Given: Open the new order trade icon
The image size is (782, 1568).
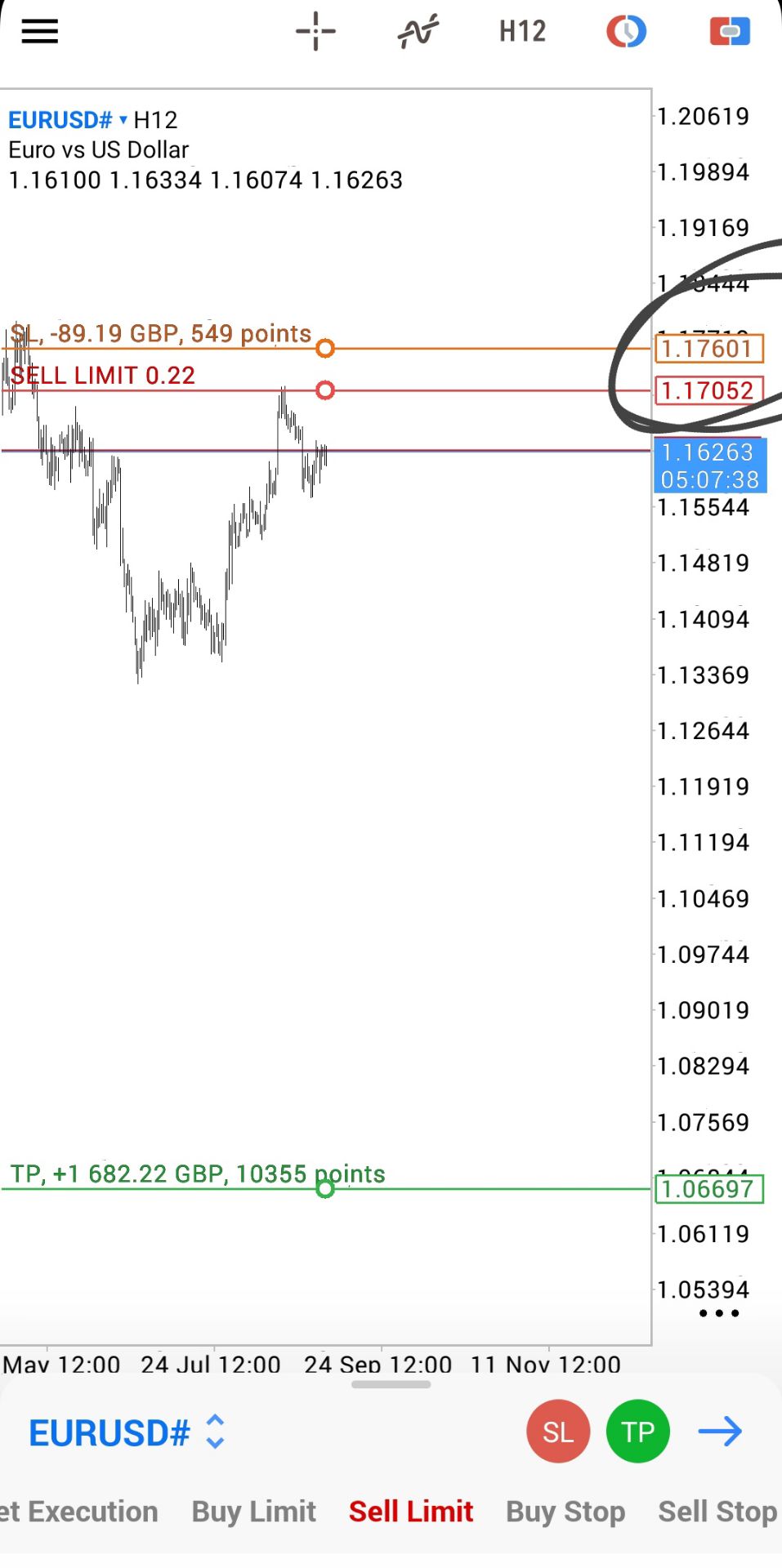Looking at the screenshot, I should 730,32.
